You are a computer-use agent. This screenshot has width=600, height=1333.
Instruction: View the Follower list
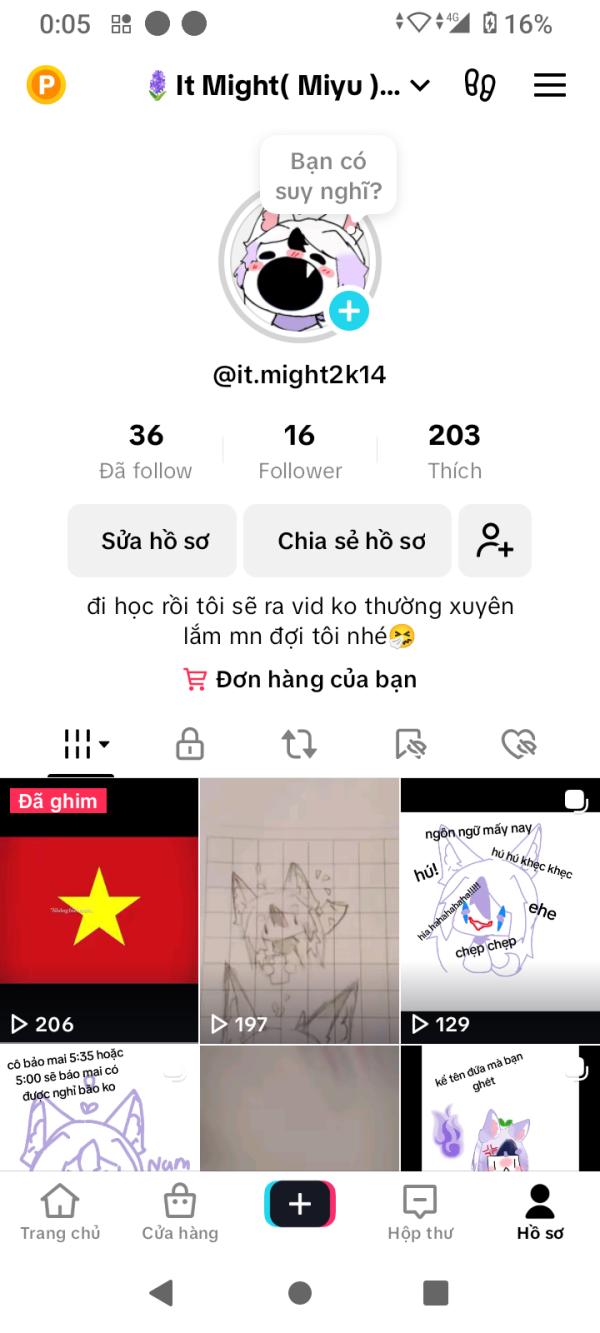300,451
